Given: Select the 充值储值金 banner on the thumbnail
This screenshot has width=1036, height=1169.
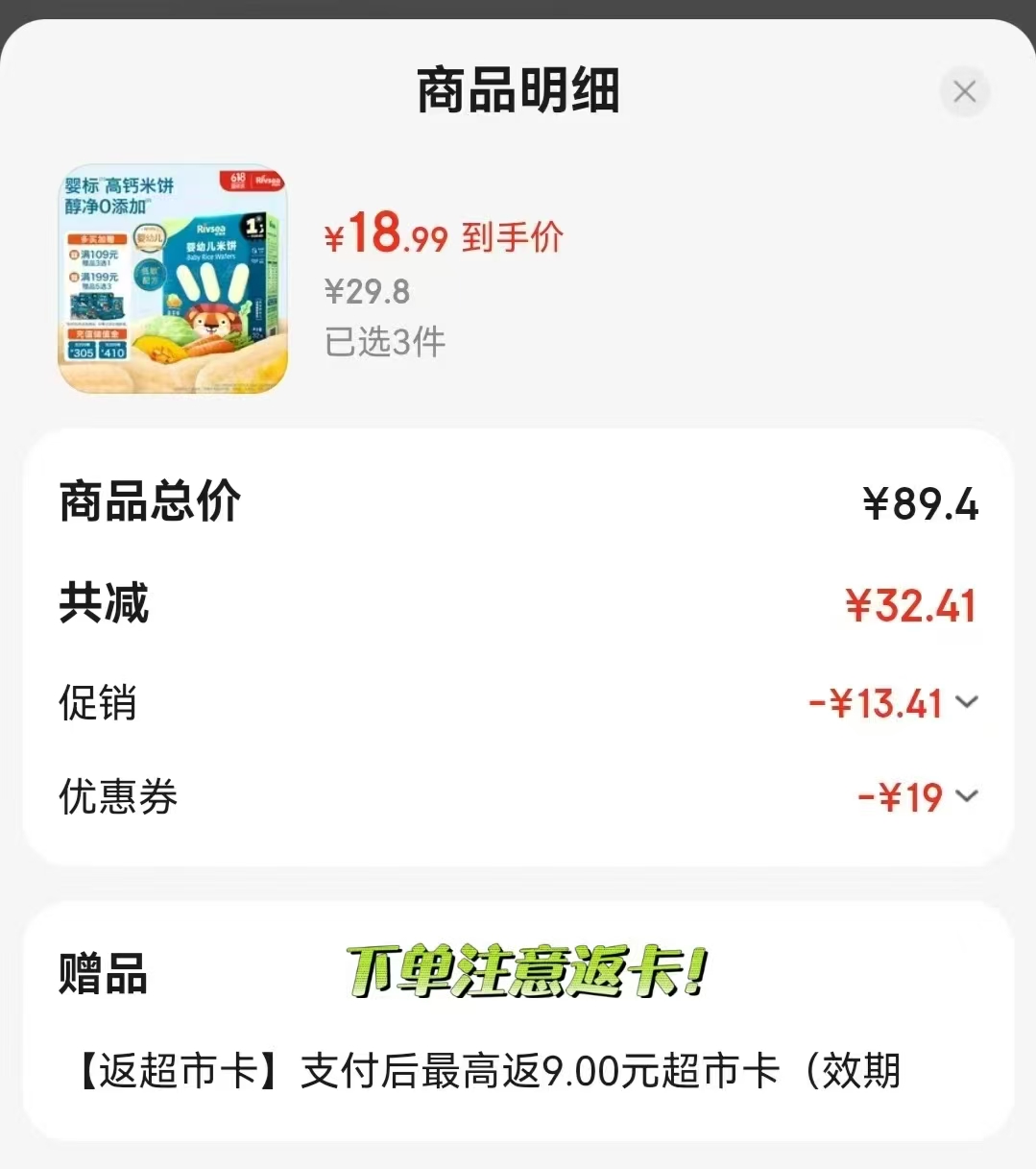Looking at the screenshot, I should coord(97,333).
